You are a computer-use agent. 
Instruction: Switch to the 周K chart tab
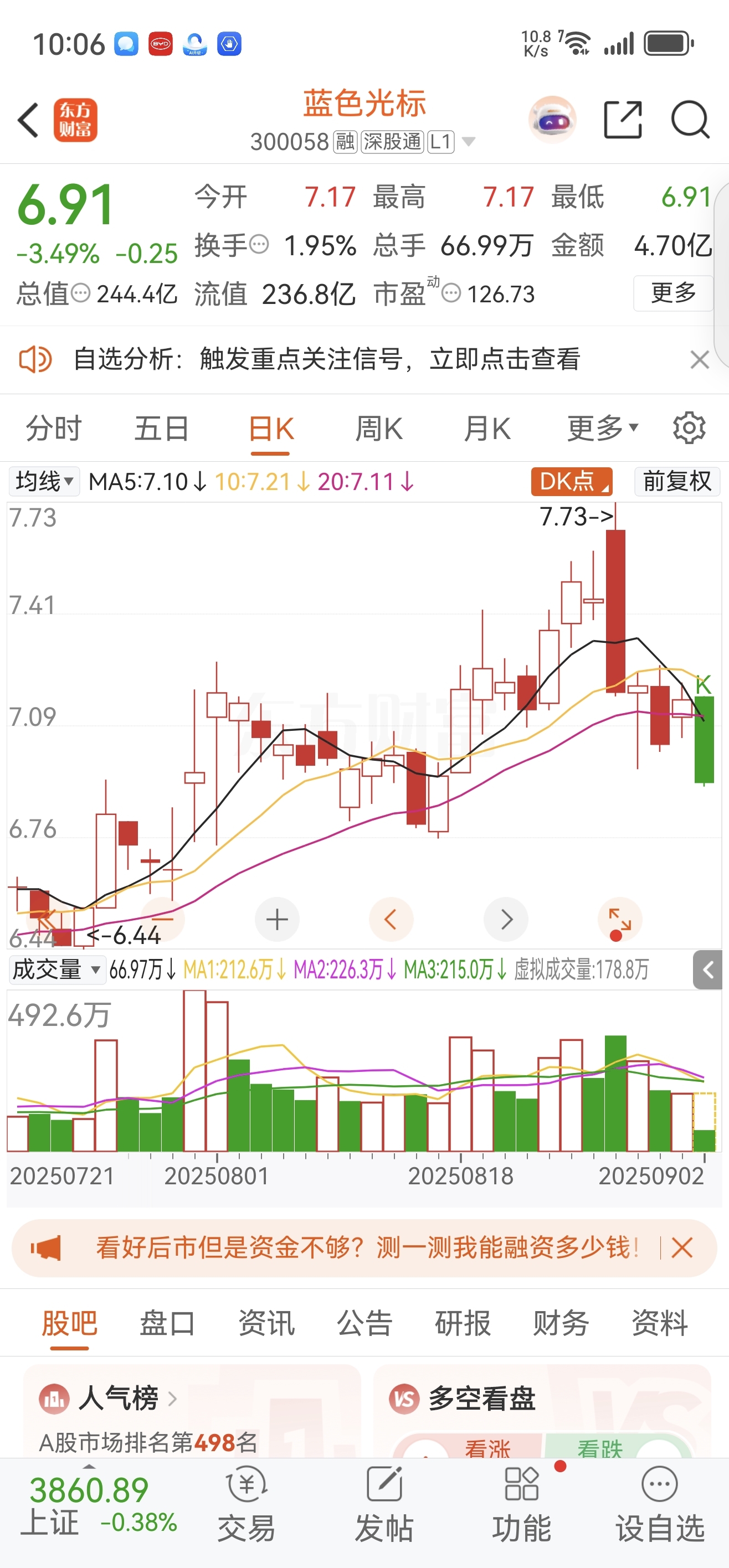(x=379, y=429)
